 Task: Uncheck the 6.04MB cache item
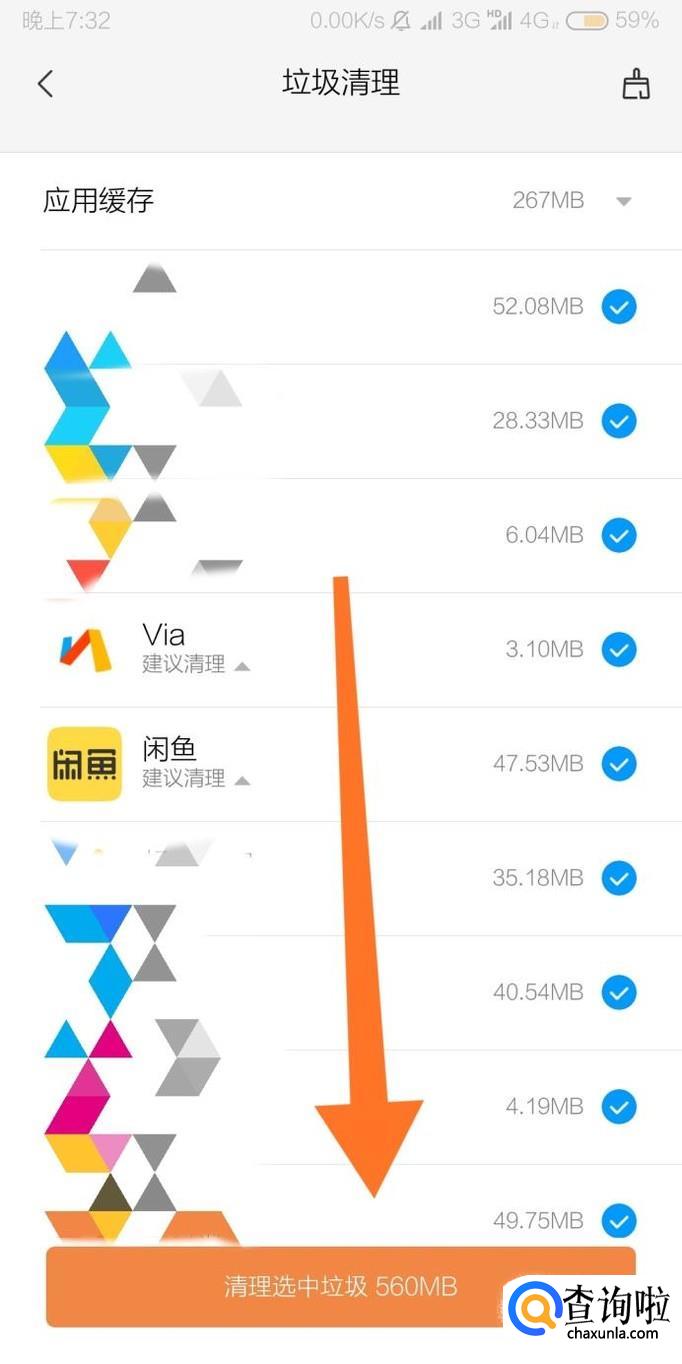click(619, 535)
